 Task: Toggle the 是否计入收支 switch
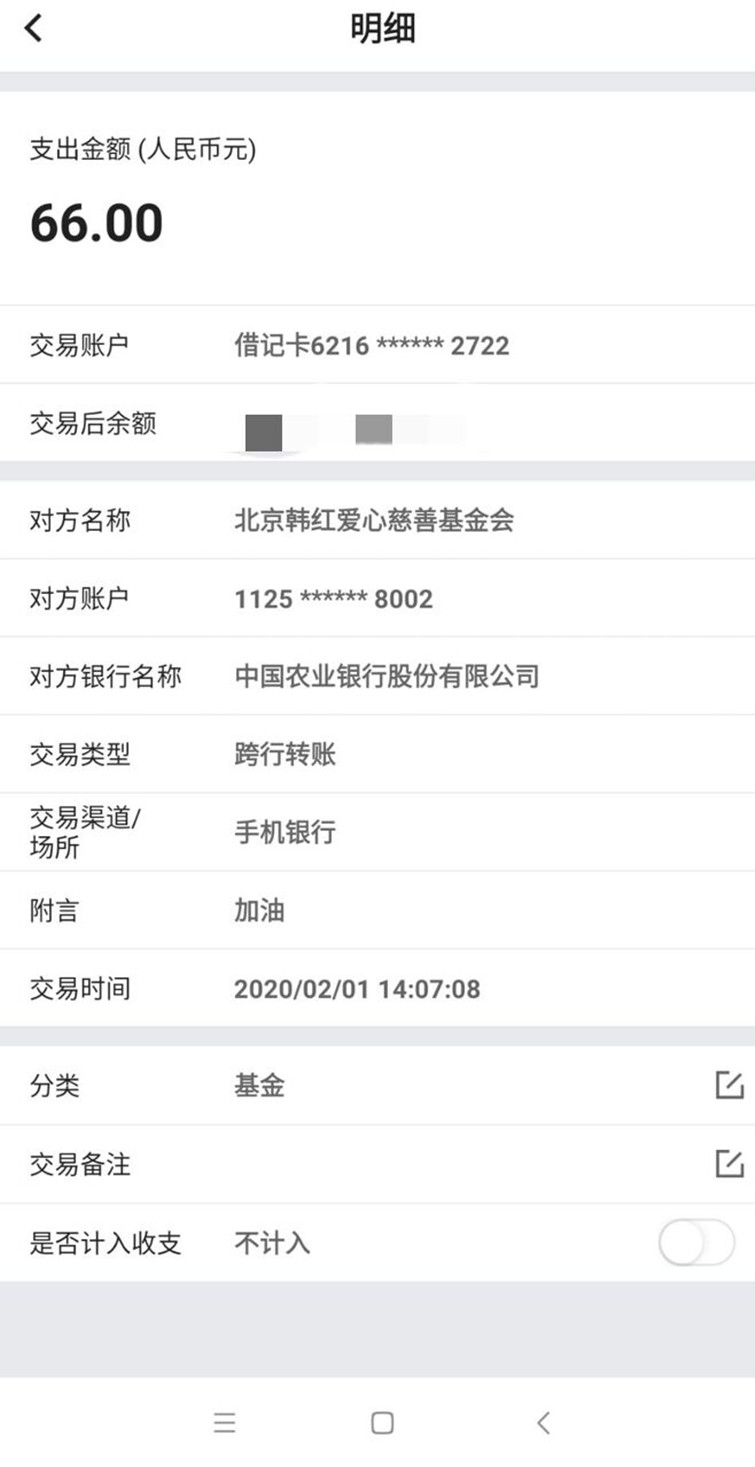[697, 1243]
